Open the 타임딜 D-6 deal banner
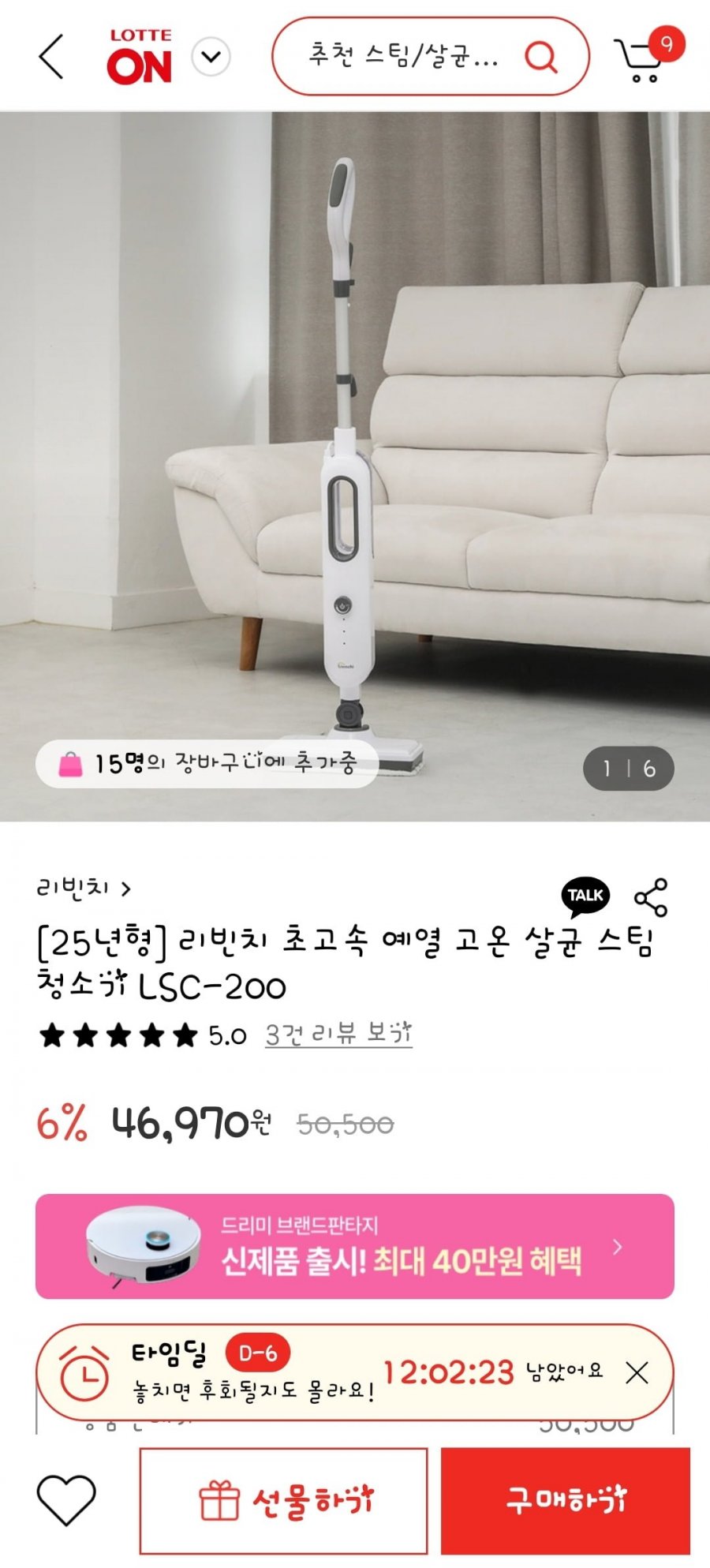 (316, 1373)
